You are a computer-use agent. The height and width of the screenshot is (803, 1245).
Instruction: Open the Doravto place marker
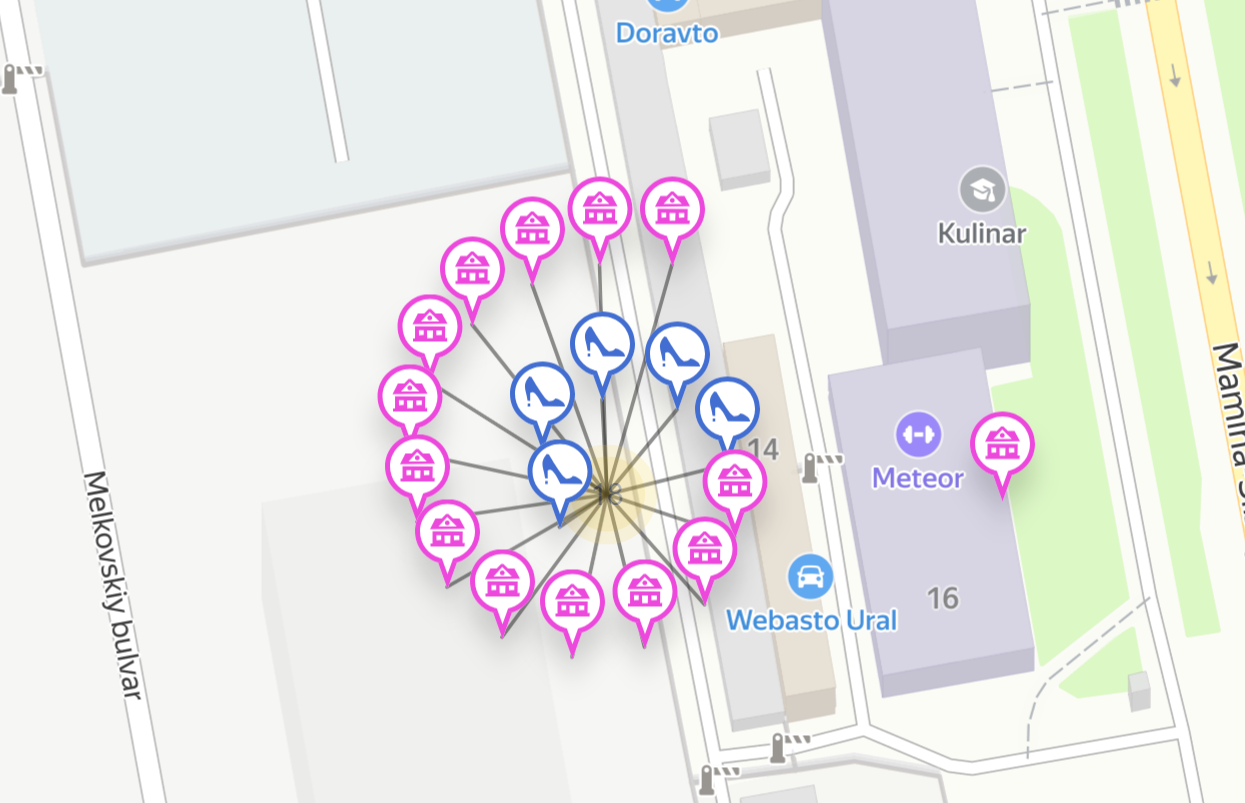click(x=667, y=5)
